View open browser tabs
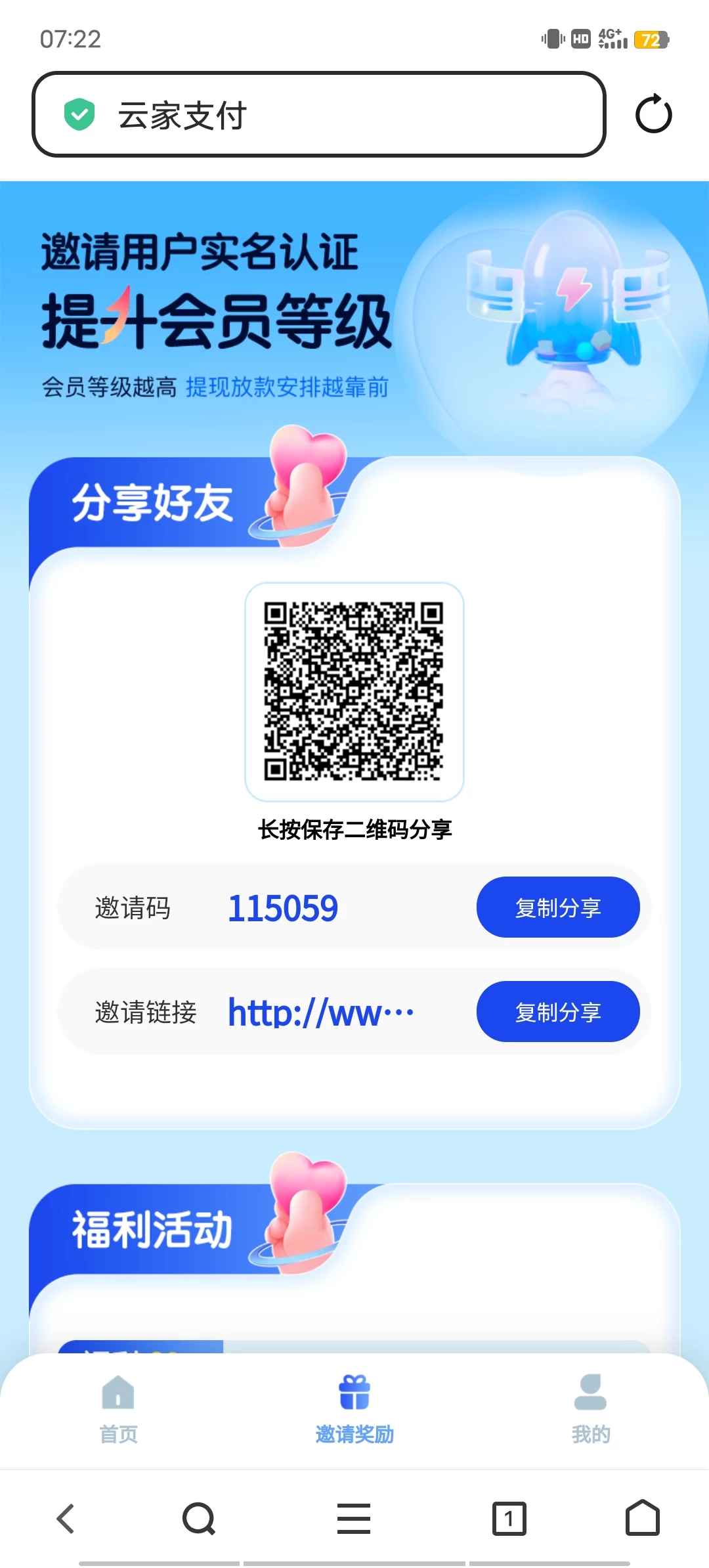Viewport: 709px width, 1568px height. coord(509,1518)
